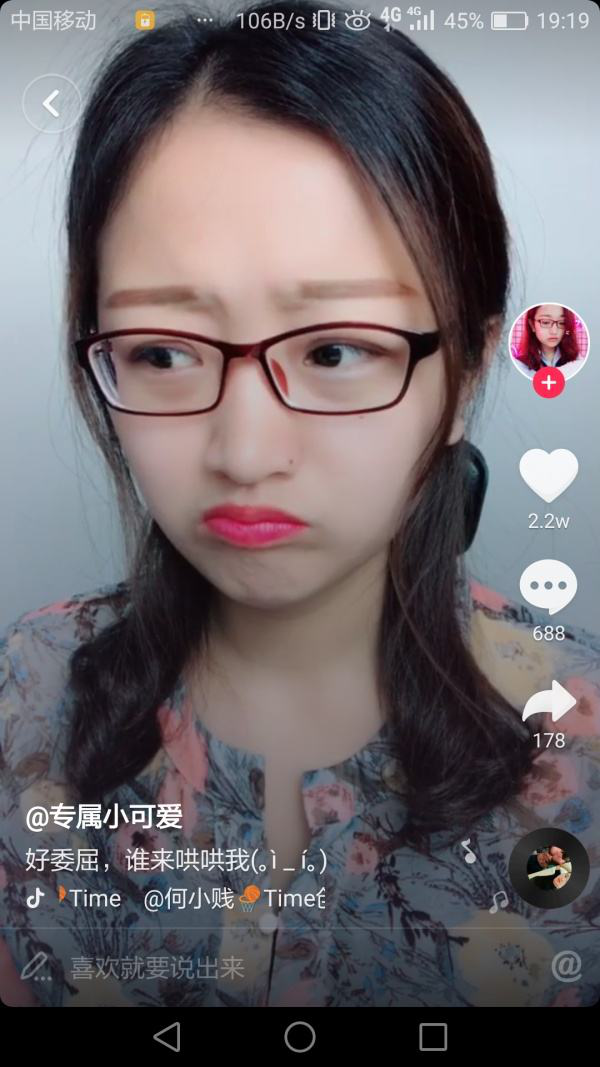
Task: Open the comments with 688 replies
Action: (548, 588)
